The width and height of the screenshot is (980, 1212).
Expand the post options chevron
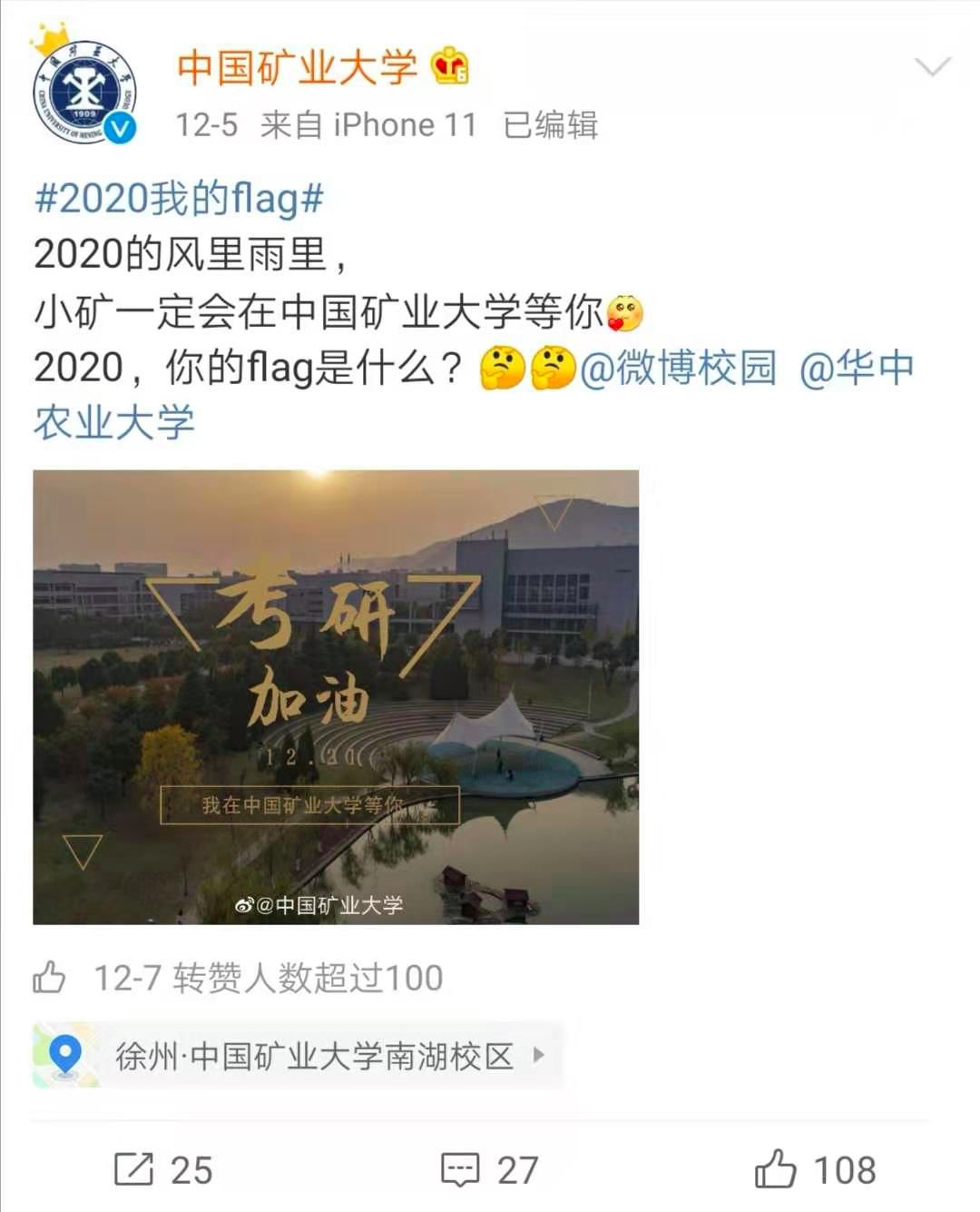coord(932,67)
